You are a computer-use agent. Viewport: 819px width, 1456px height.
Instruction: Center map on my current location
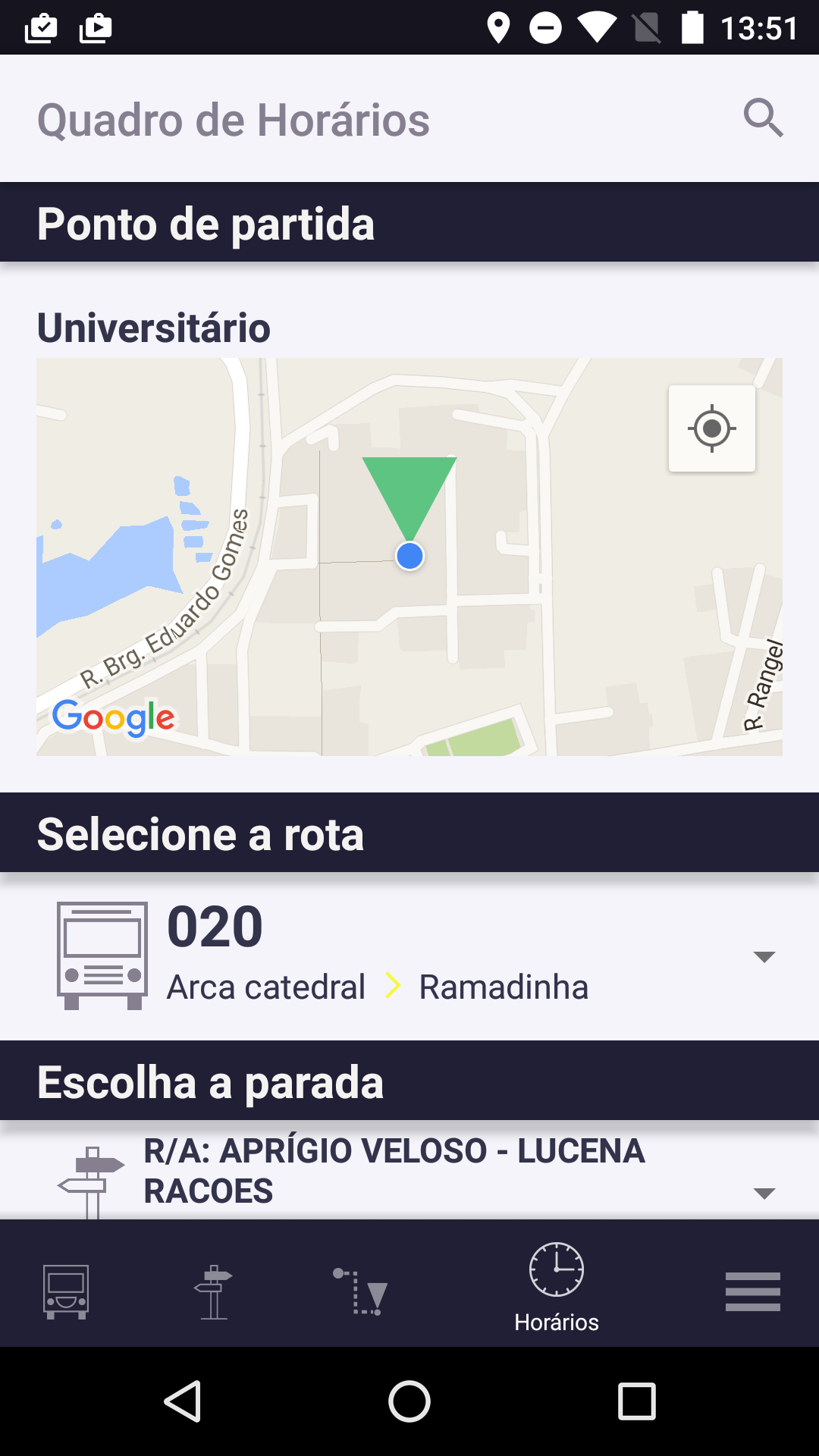click(x=711, y=428)
